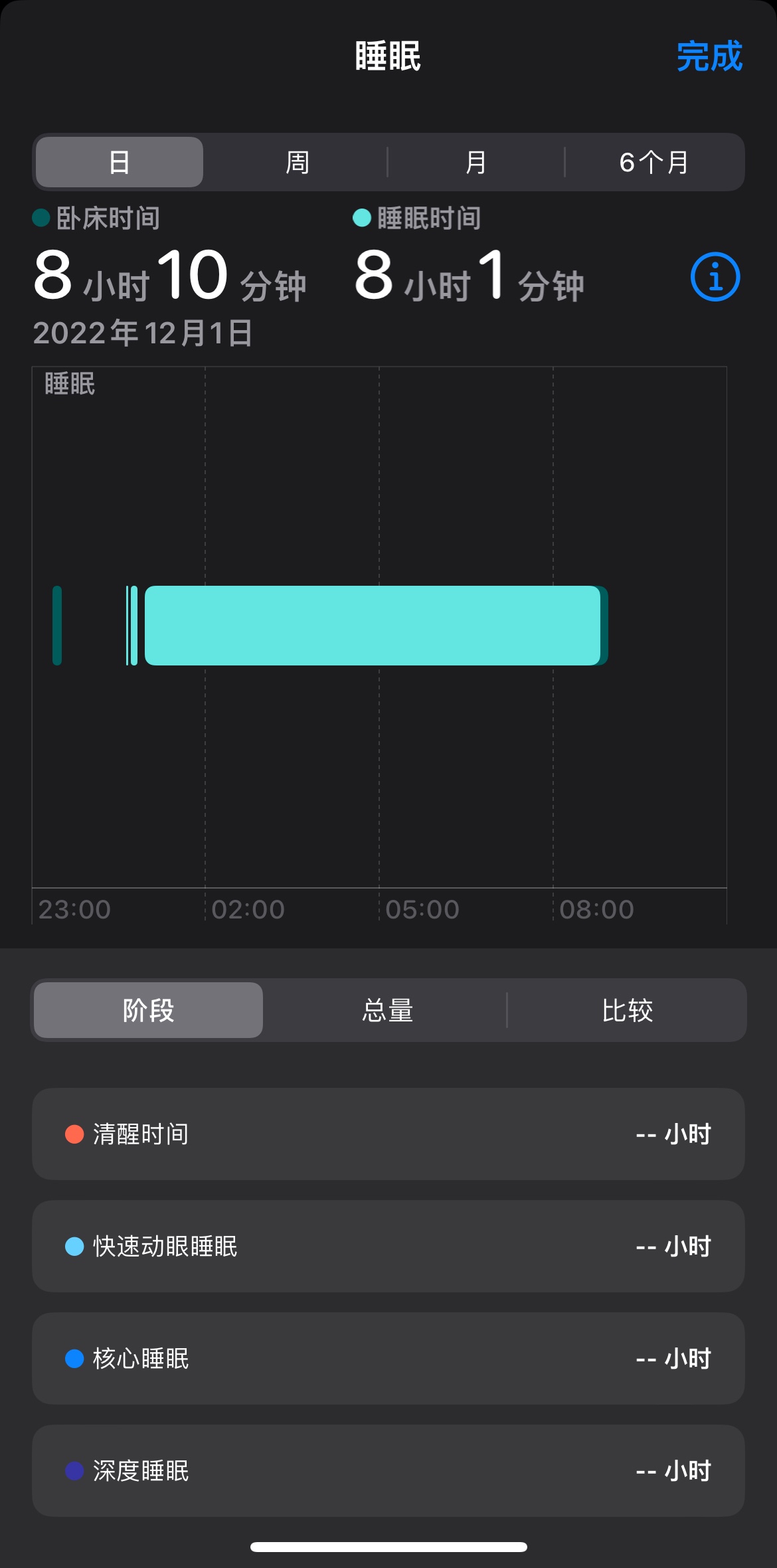Switch to the 月 view
The width and height of the screenshot is (777, 1568).
point(475,162)
